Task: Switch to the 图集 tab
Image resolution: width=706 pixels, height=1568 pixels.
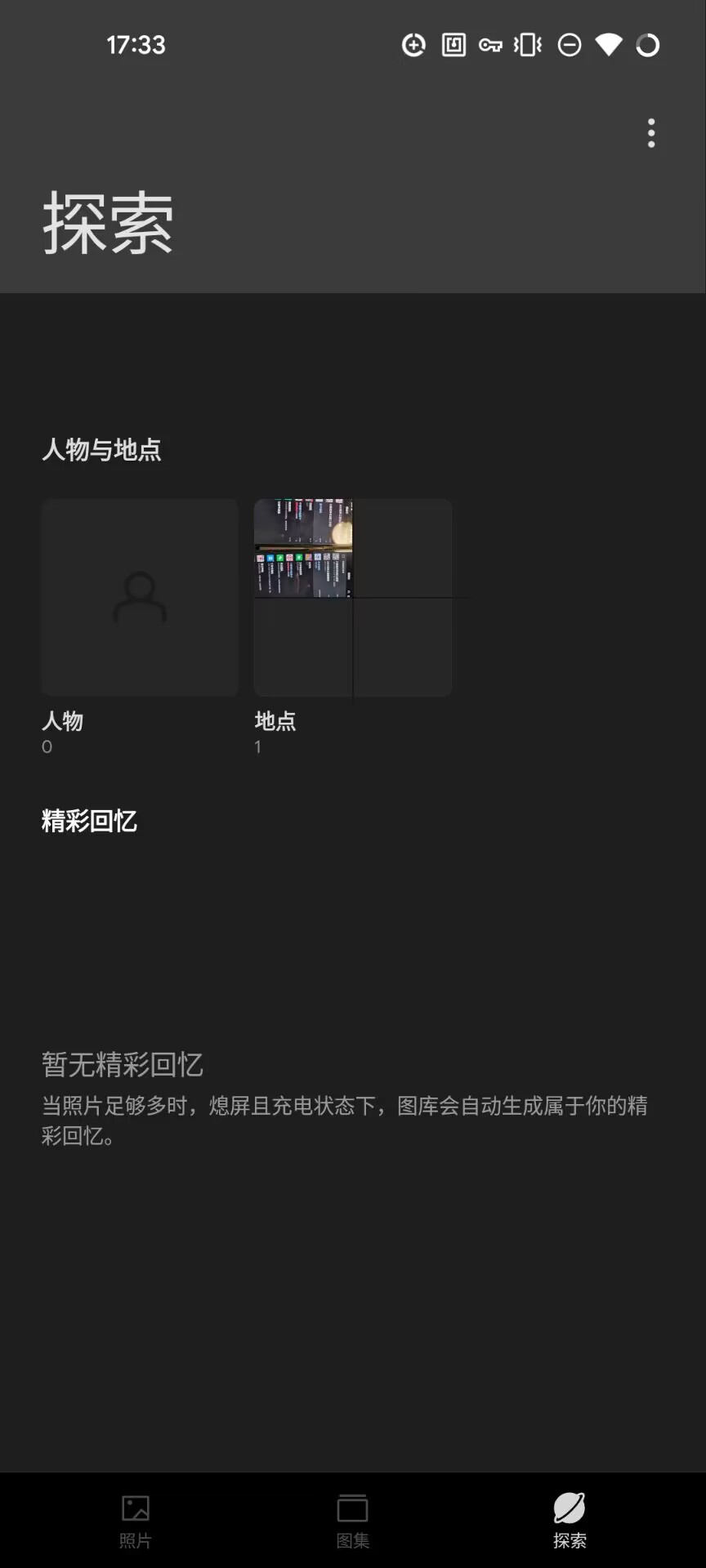Action: [x=353, y=1521]
